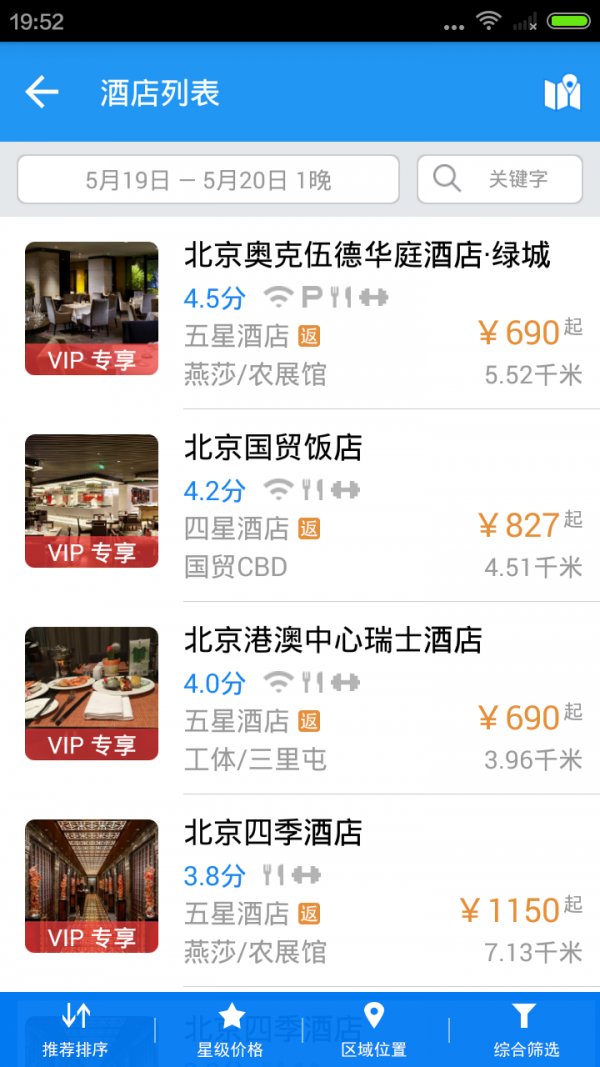Go back from the hotel list
600x1067 pixels.
pyautogui.click(x=42, y=93)
